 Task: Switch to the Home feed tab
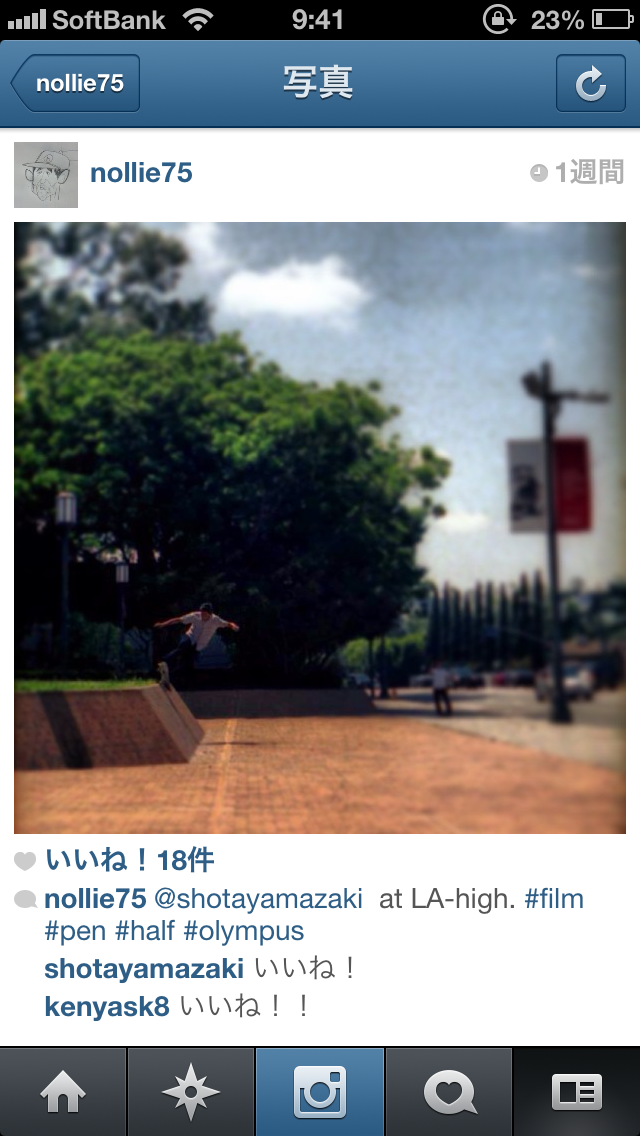63,1092
